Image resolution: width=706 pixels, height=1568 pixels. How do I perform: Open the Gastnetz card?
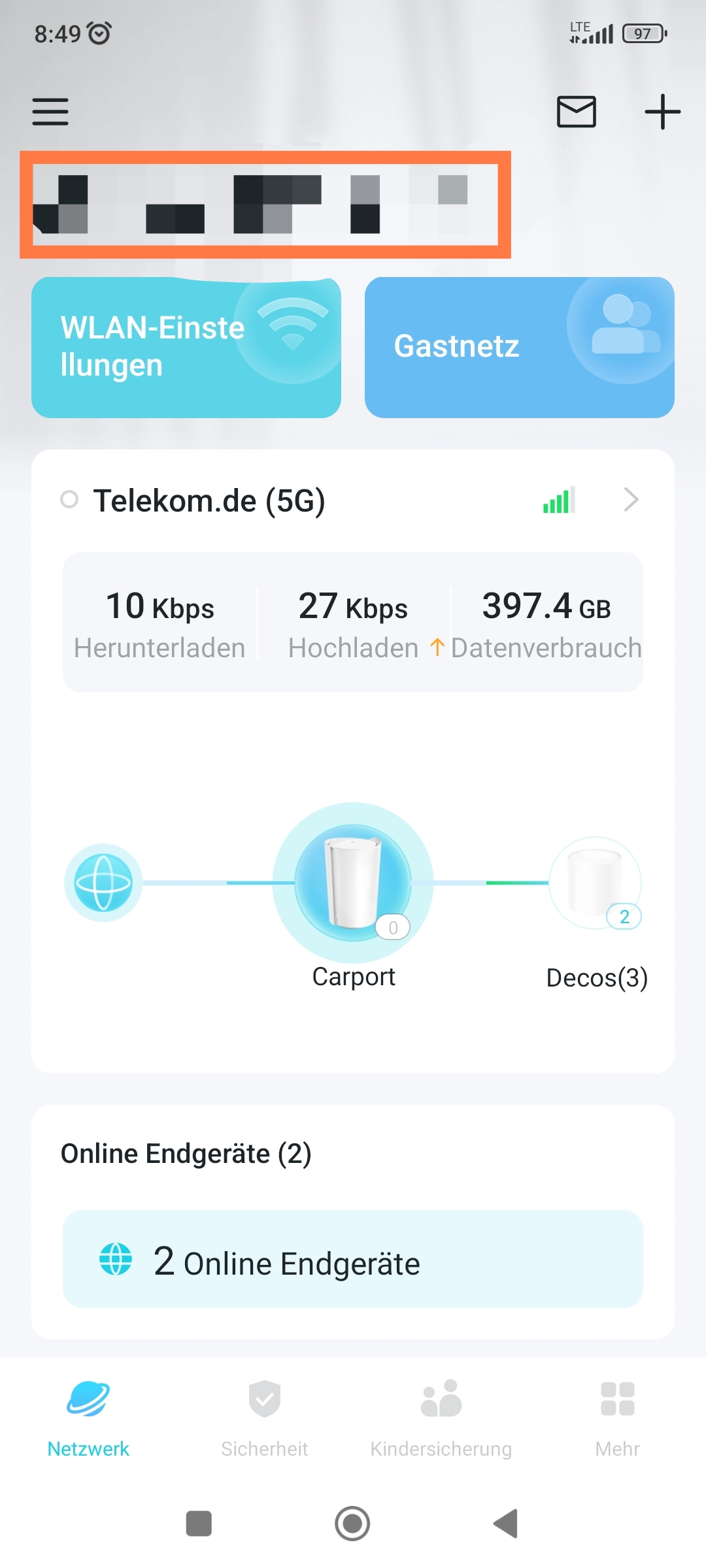point(519,347)
